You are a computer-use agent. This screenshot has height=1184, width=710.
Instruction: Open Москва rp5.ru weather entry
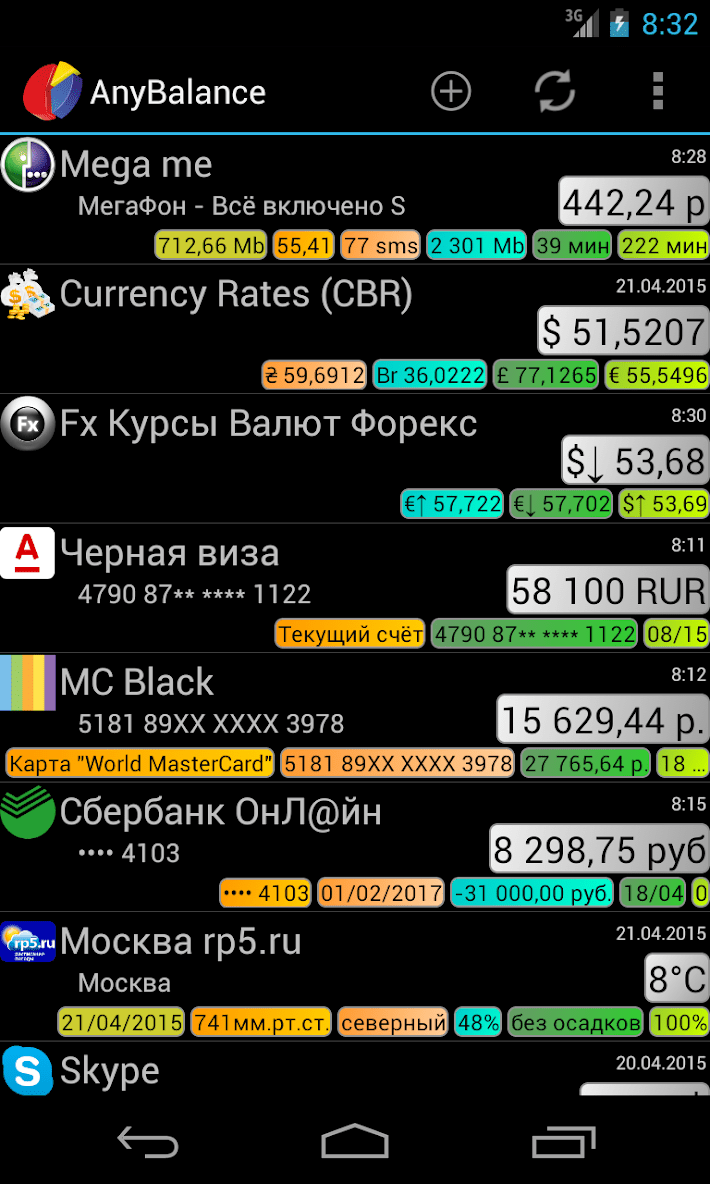tap(355, 977)
